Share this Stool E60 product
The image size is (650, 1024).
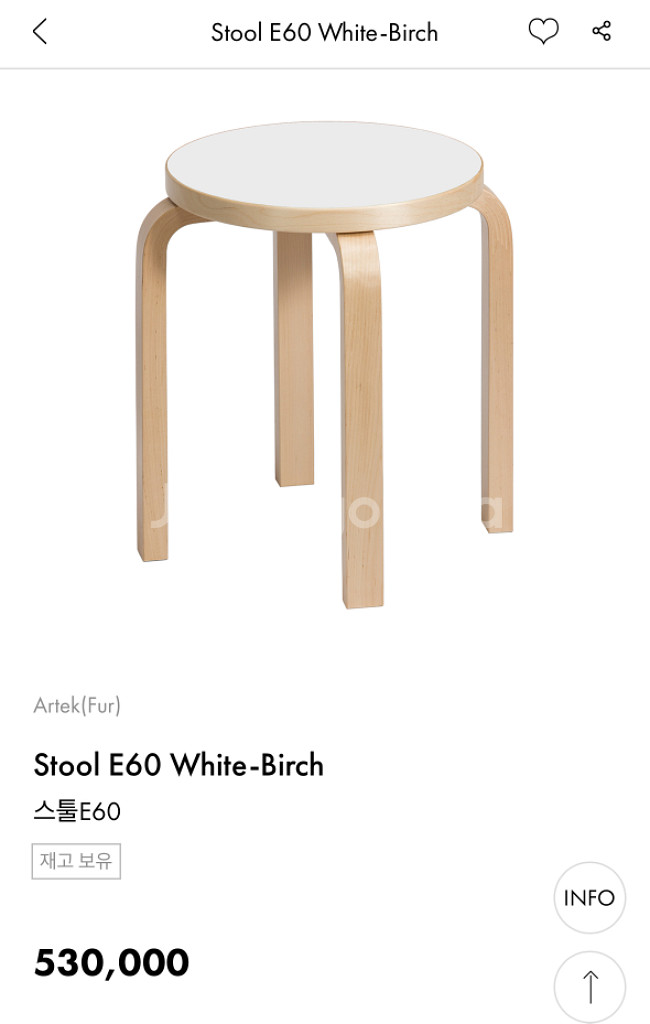601,31
